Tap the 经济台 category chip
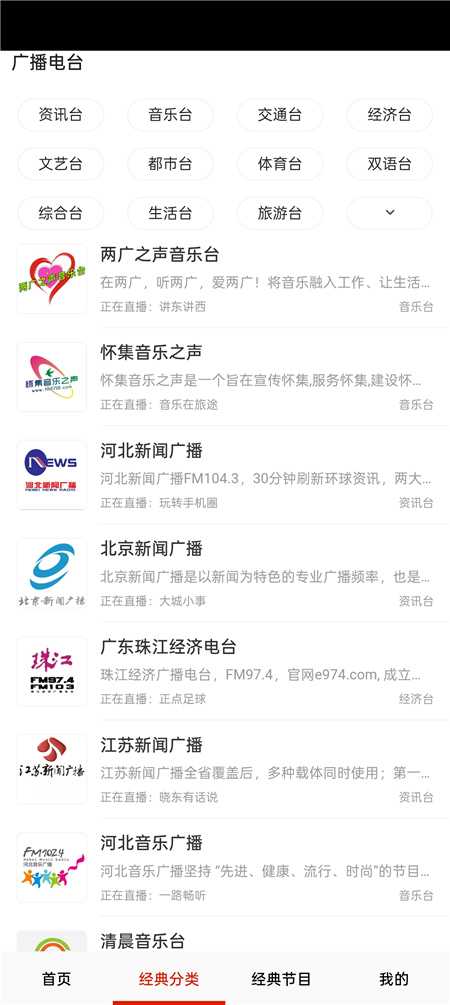Screen dimensions: 450x1005 coord(389,115)
